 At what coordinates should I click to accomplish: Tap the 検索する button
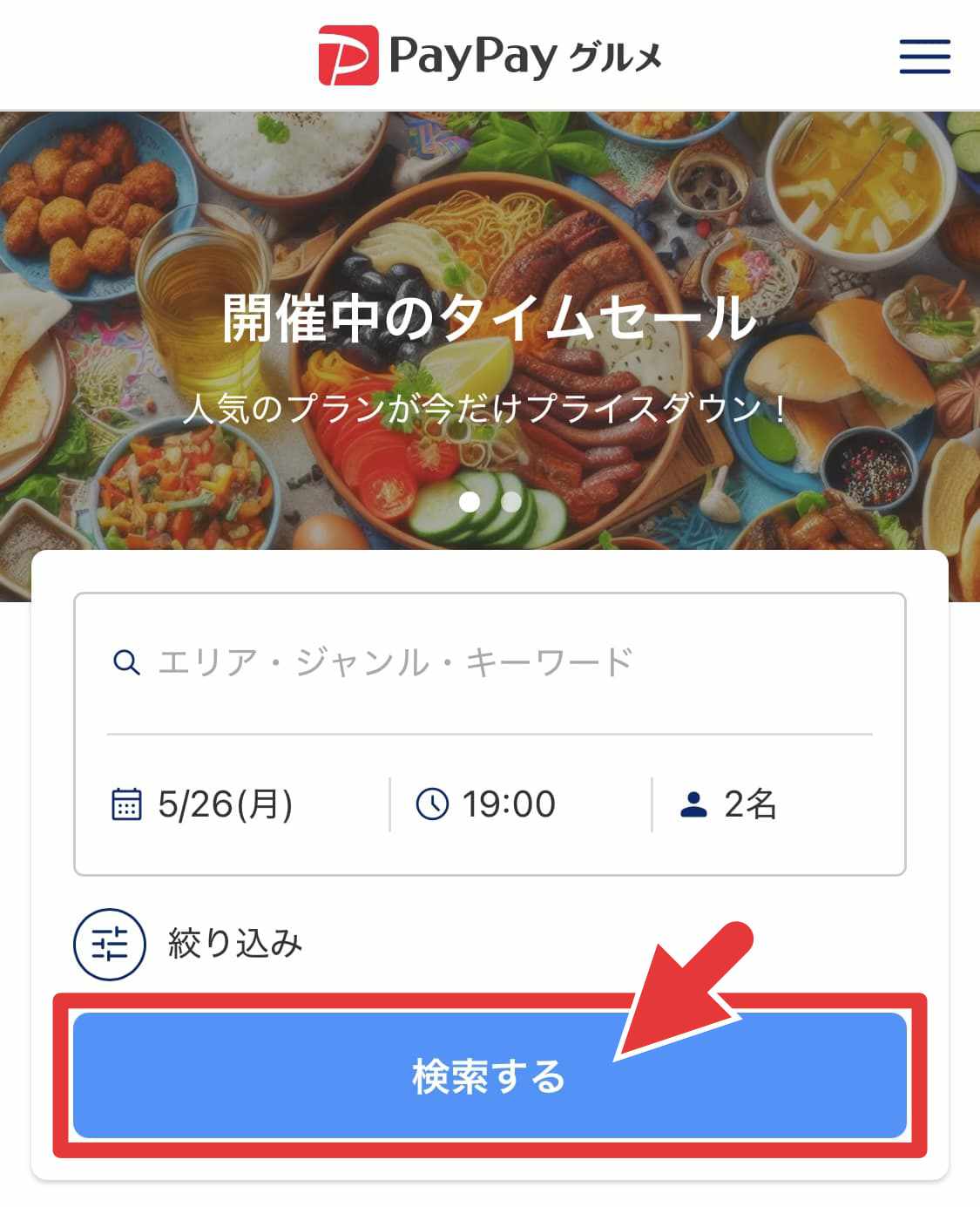tap(488, 1076)
